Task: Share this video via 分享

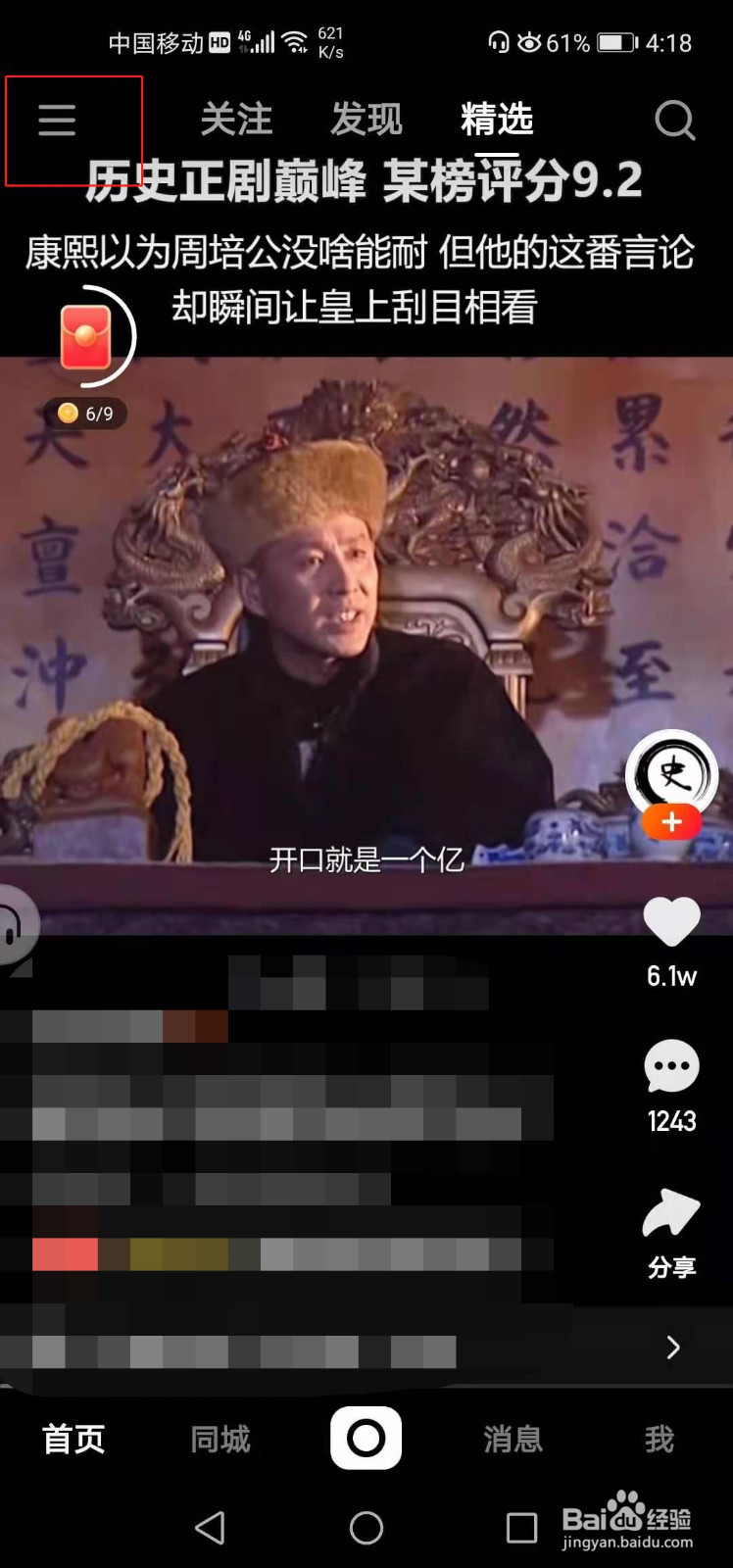Action: point(671,1215)
